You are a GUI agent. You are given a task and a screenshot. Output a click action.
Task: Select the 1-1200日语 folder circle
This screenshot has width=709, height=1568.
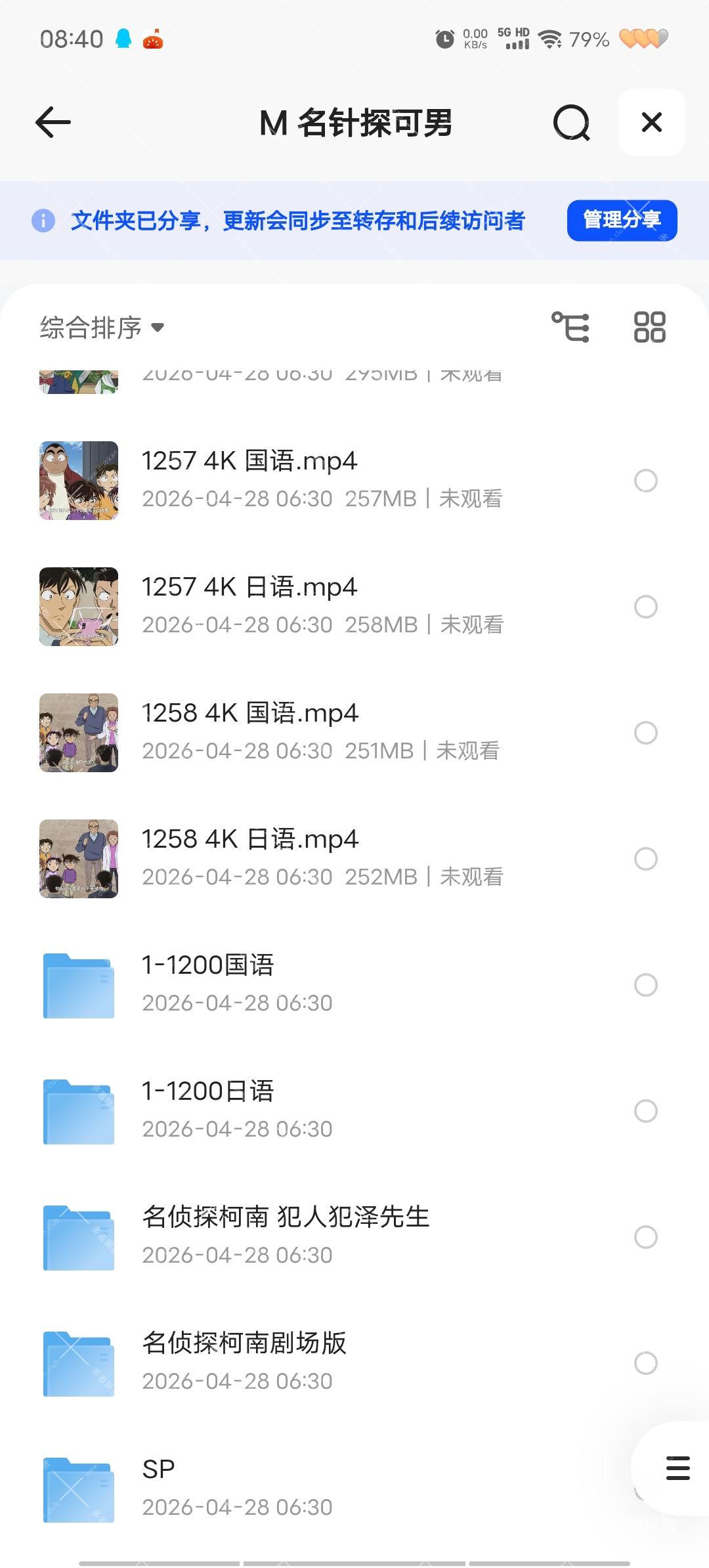coord(646,1111)
